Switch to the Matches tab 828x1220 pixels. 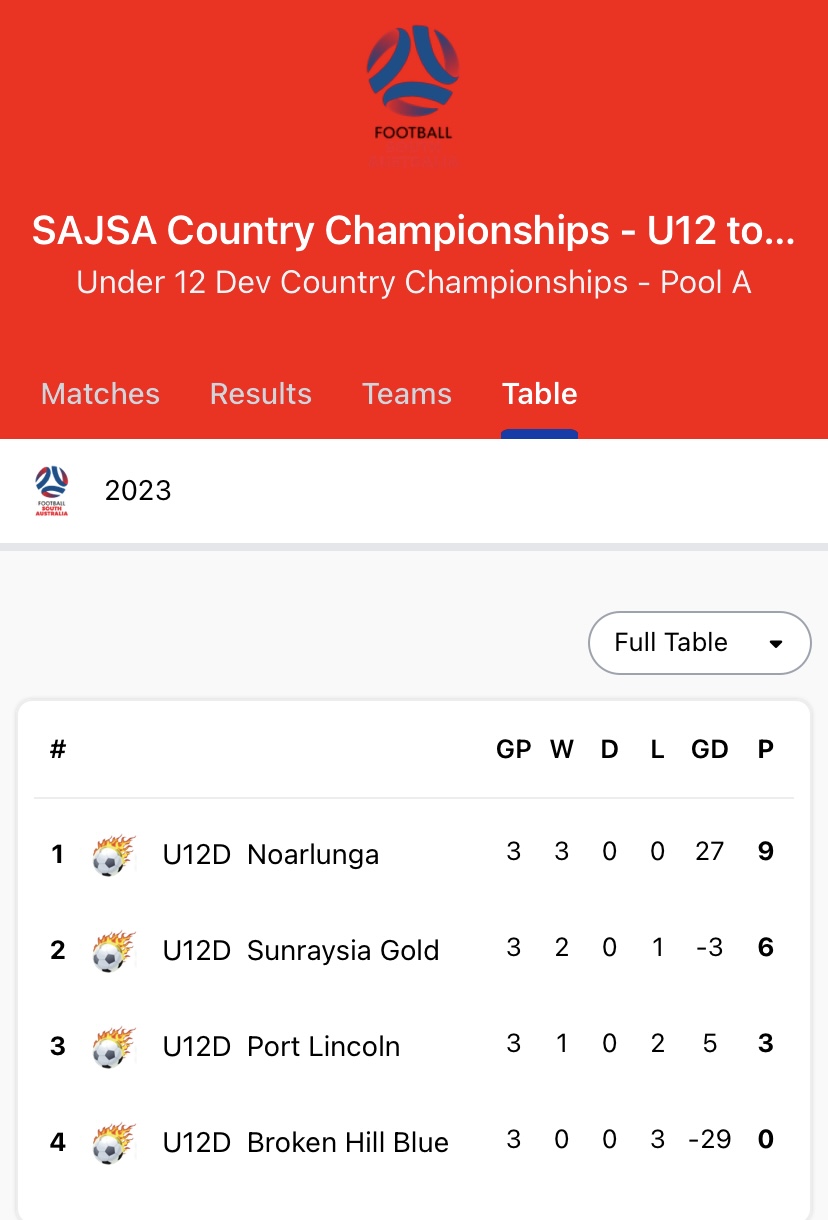(x=100, y=394)
